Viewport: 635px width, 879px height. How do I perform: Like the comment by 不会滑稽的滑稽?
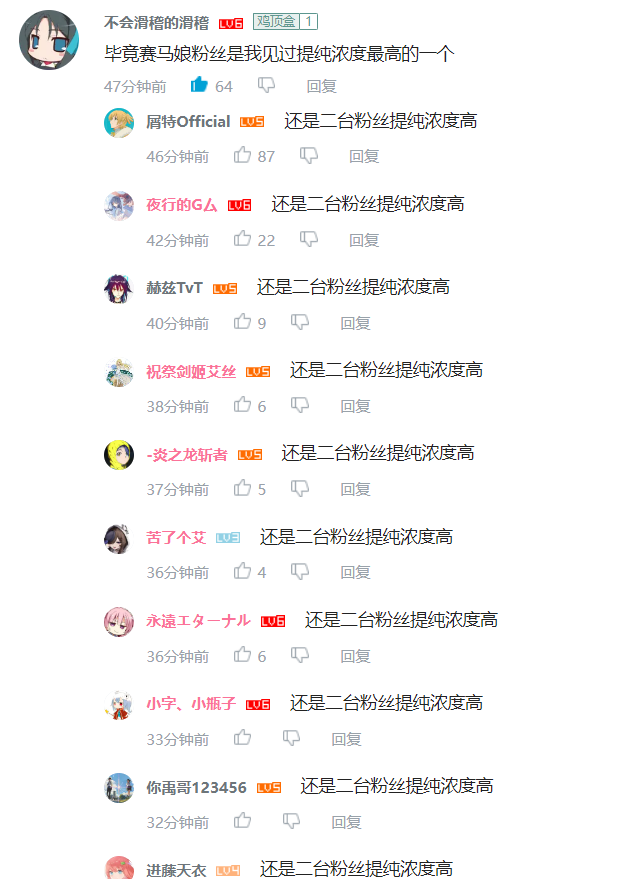[199, 86]
